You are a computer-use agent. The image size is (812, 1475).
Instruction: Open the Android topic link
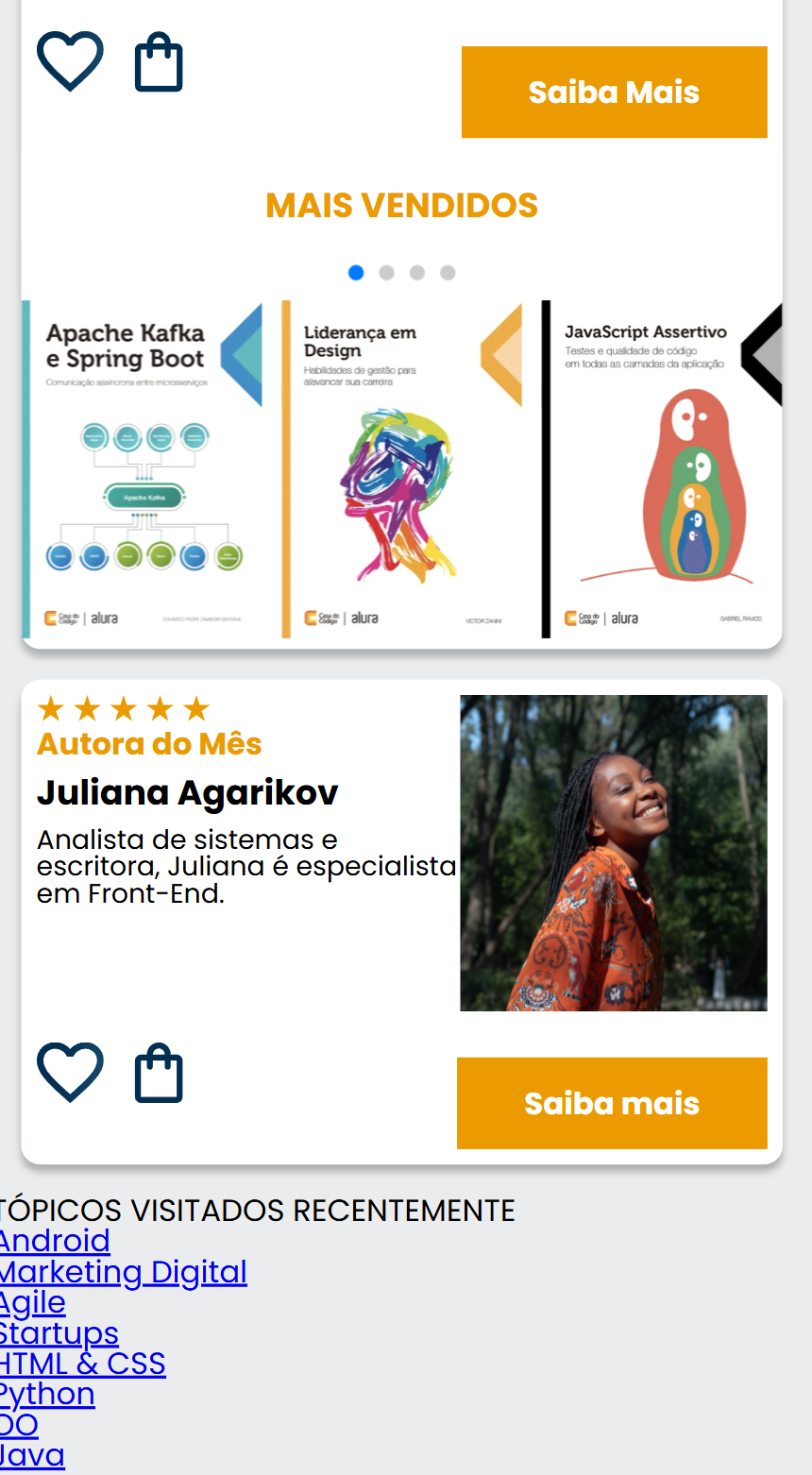(52, 1240)
